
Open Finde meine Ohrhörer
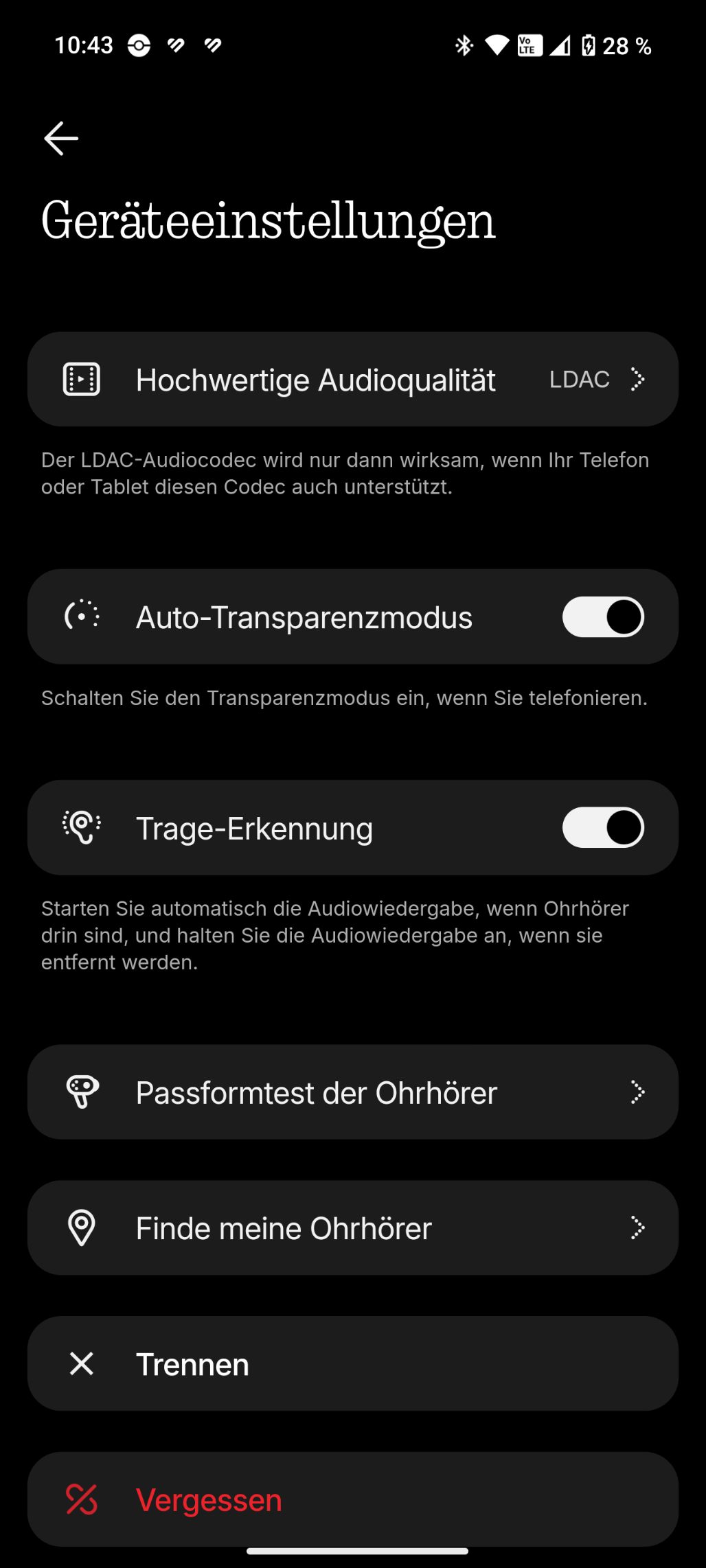352,1228
